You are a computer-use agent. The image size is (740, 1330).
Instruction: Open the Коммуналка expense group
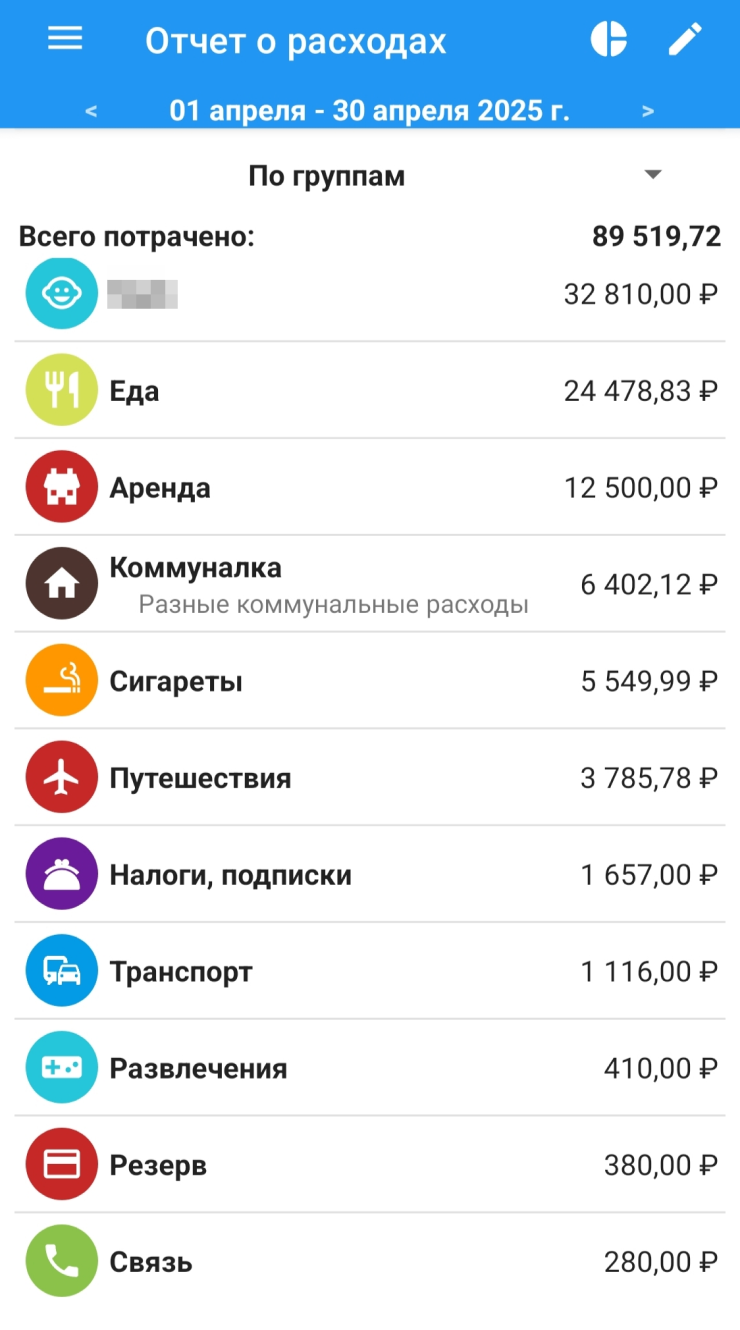(x=370, y=585)
